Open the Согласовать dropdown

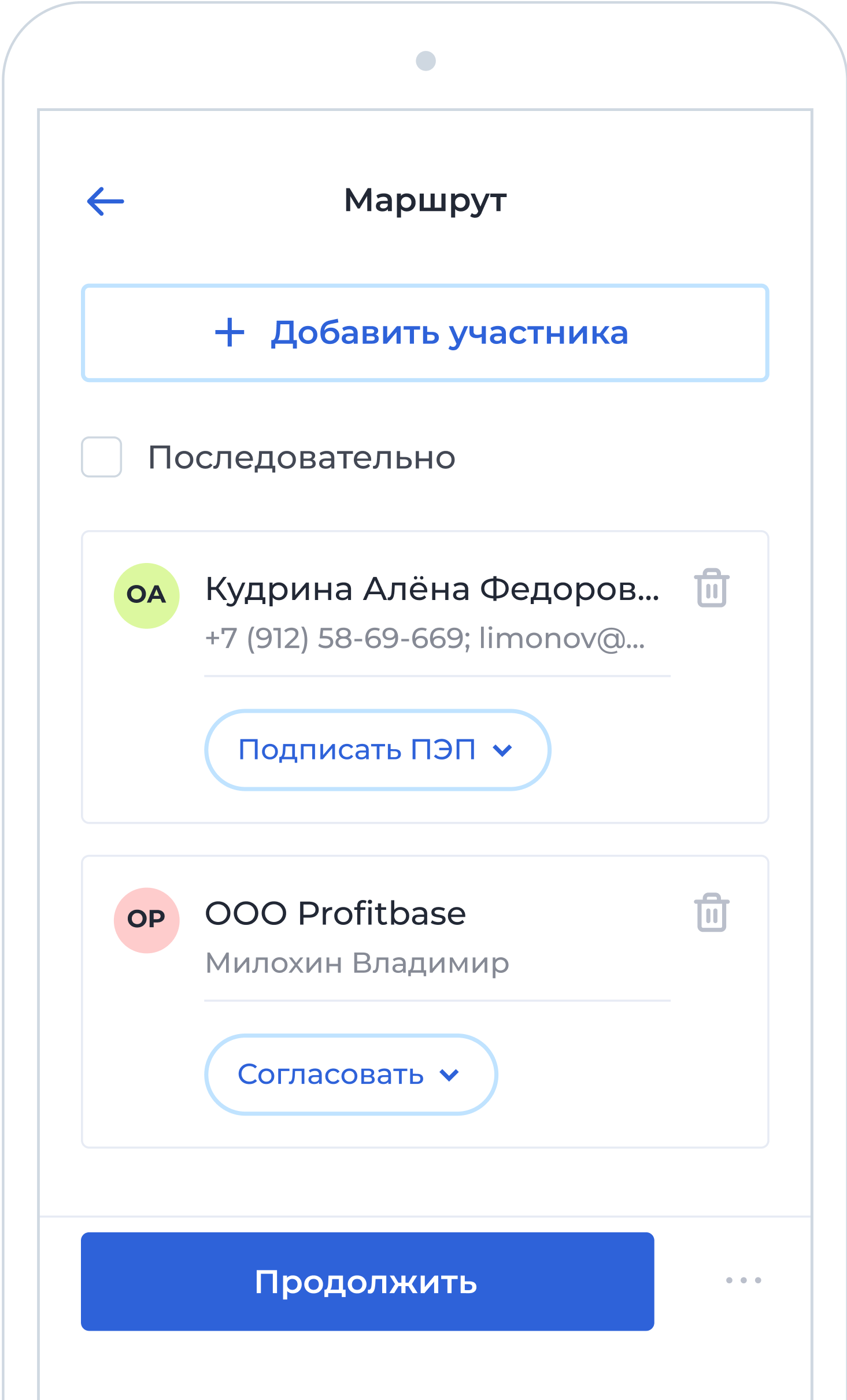point(351,1075)
